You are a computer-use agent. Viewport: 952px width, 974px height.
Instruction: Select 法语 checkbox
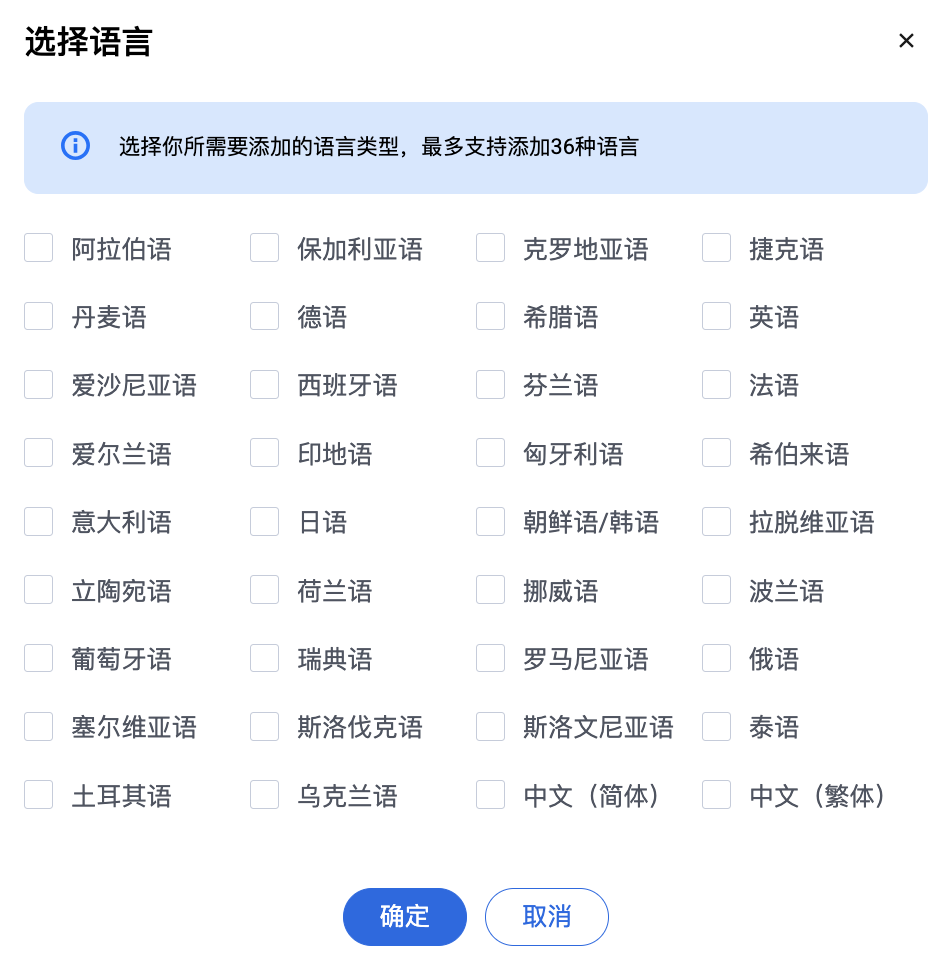click(x=717, y=385)
